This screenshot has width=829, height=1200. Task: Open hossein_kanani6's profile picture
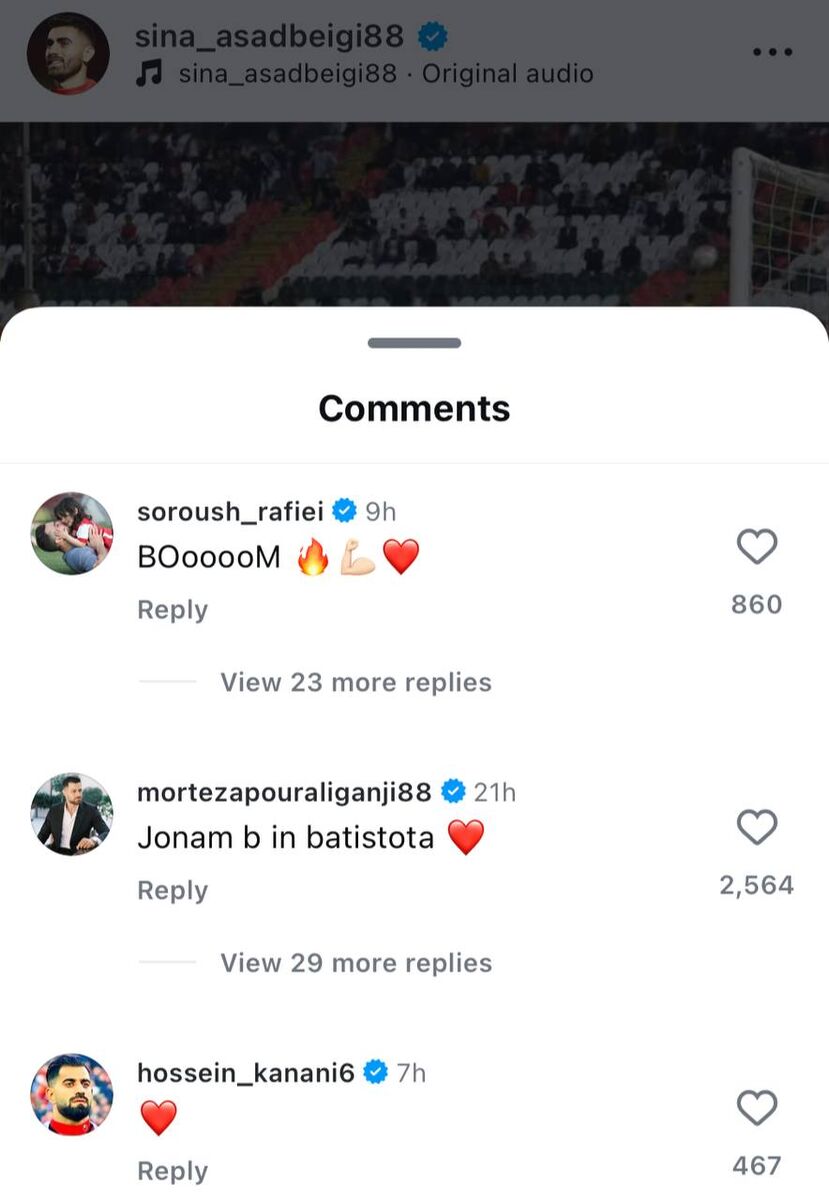tap(72, 1094)
